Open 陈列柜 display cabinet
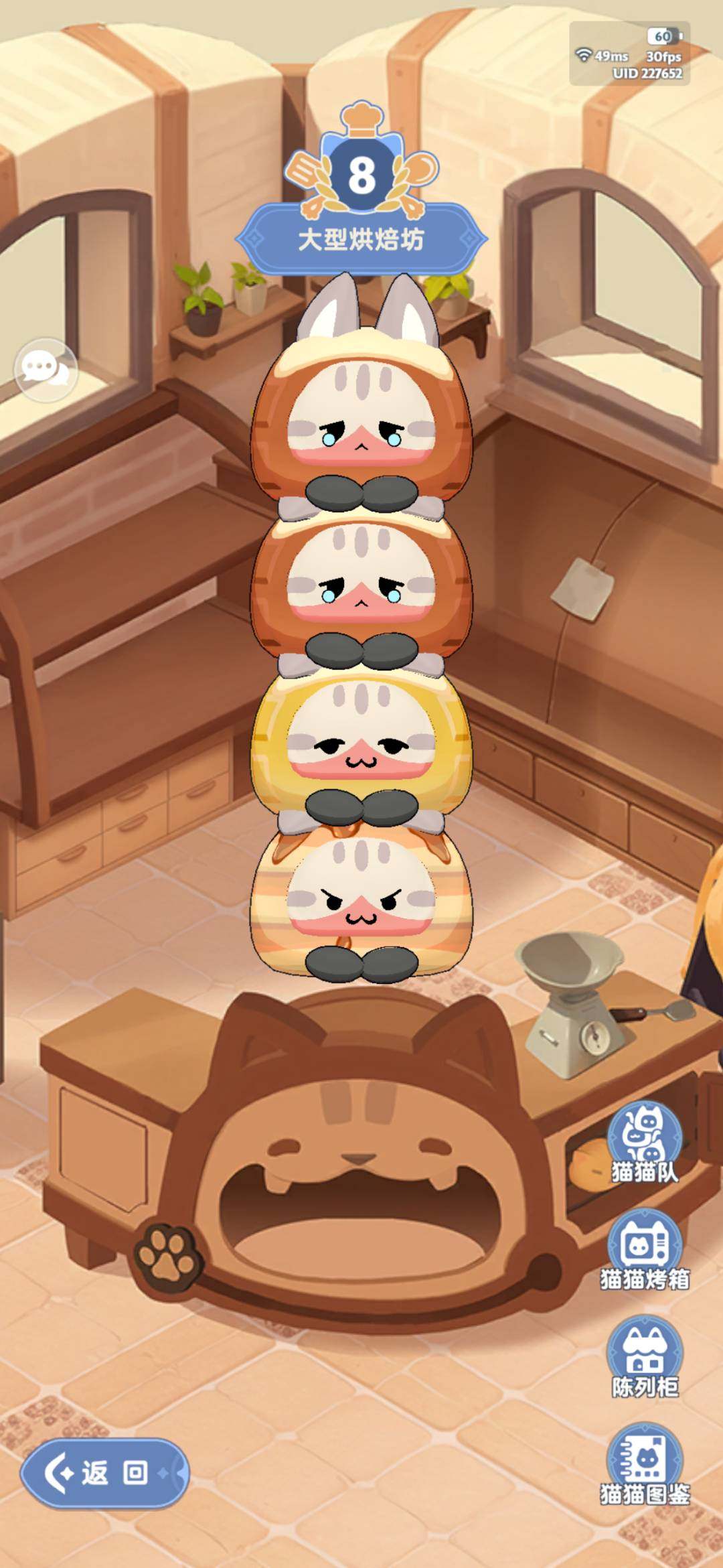723x1568 pixels. [x=645, y=1358]
